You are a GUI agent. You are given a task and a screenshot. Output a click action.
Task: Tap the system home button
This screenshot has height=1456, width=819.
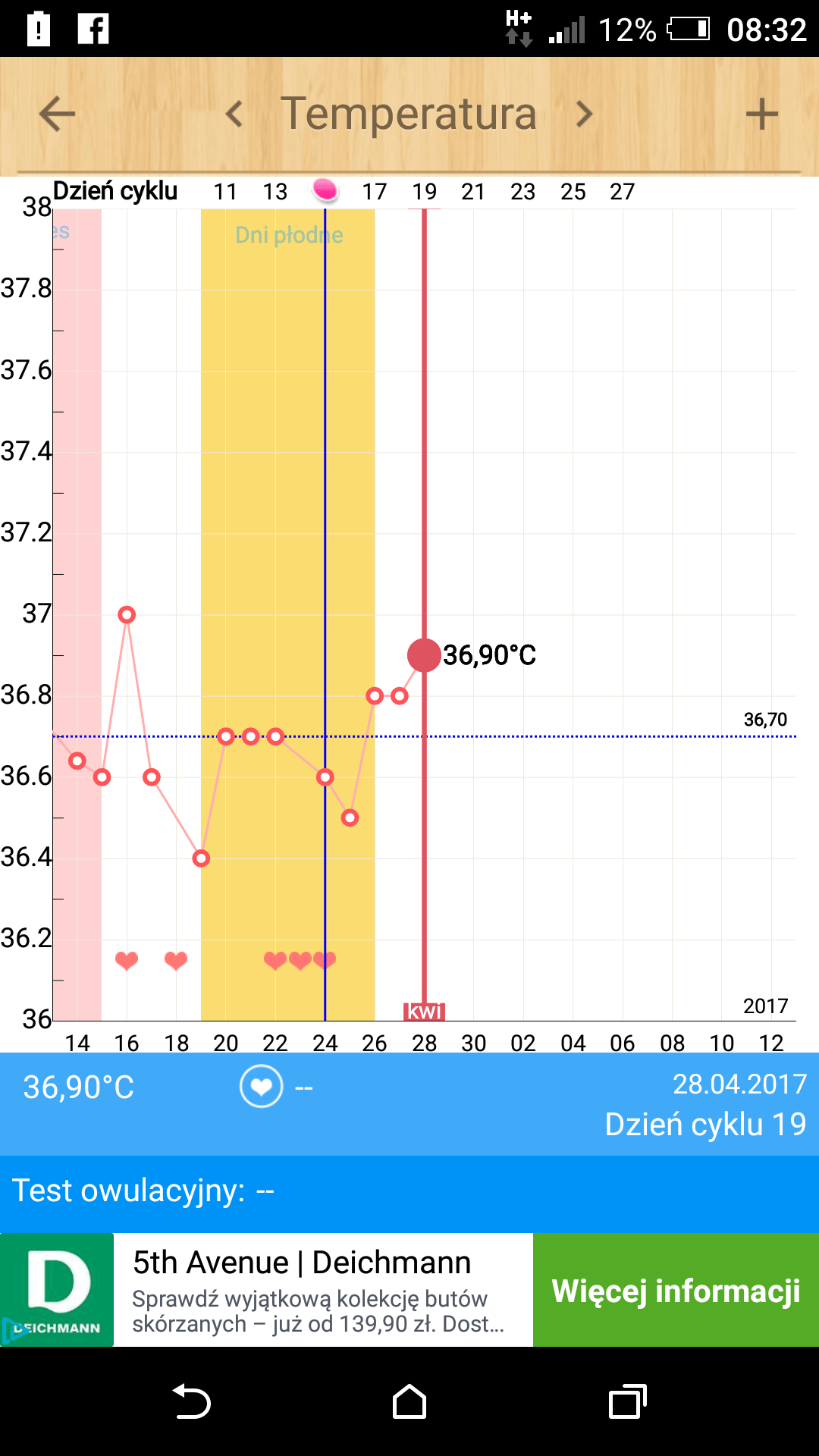(x=409, y=1401)
